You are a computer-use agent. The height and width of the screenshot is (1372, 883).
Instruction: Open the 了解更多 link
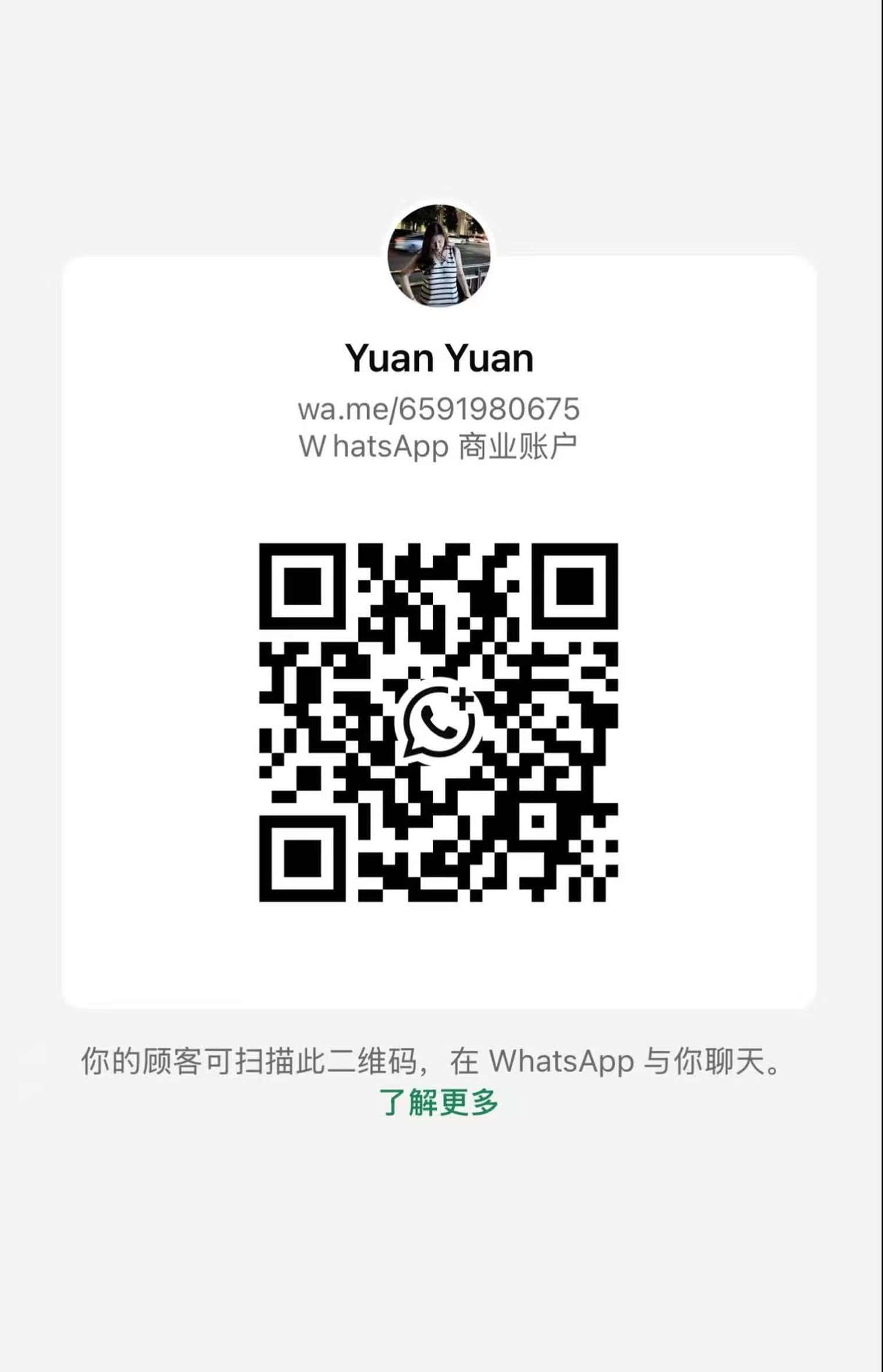tap(439, 1102)
